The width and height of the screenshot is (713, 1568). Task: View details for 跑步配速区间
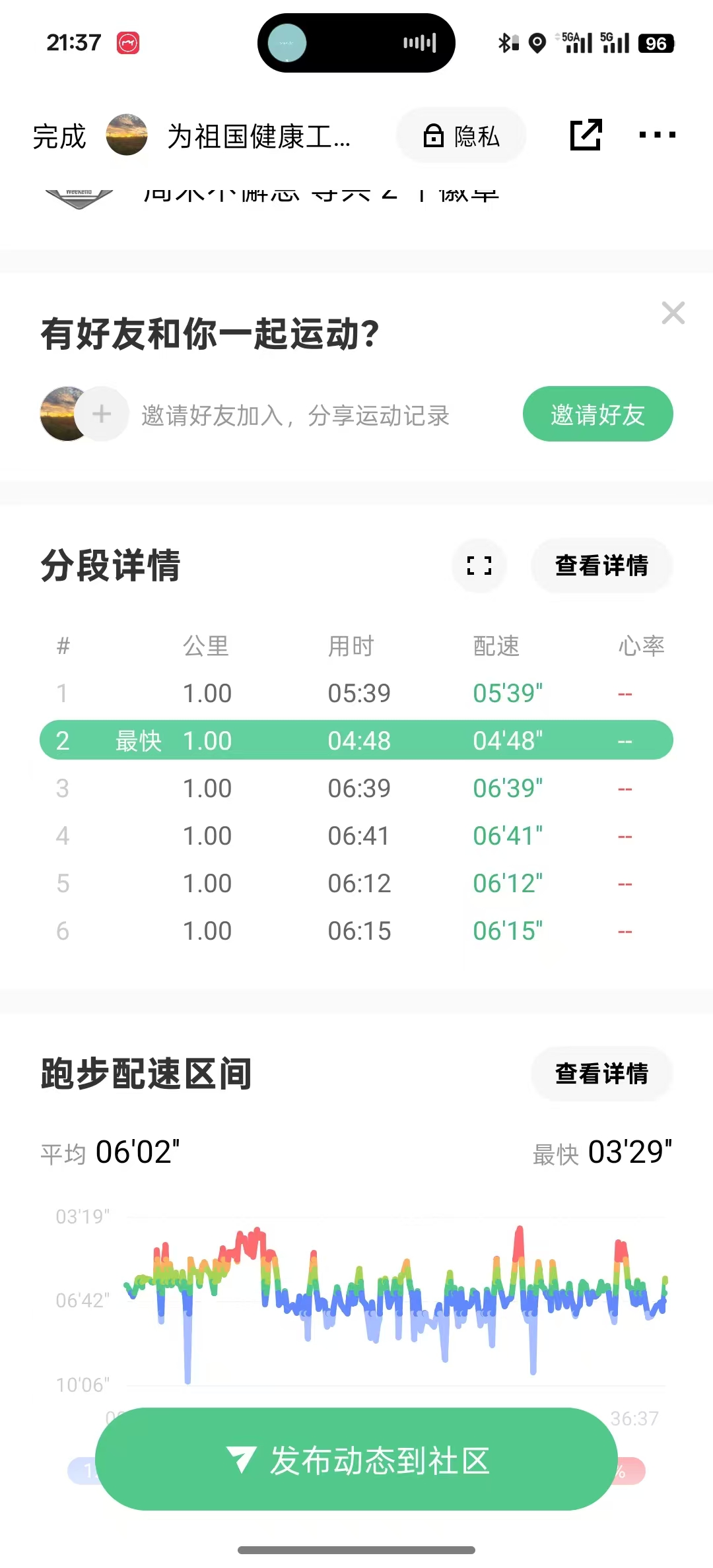601,1074
